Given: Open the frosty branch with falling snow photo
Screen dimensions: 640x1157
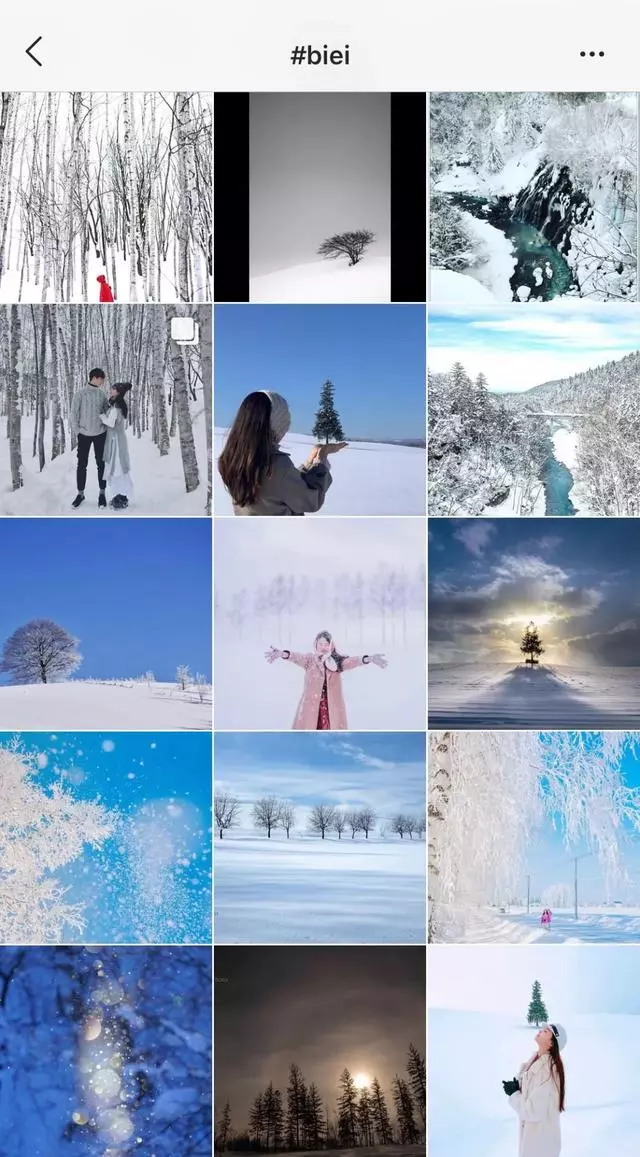Looking at the screenshot, I should pos(106,837).
